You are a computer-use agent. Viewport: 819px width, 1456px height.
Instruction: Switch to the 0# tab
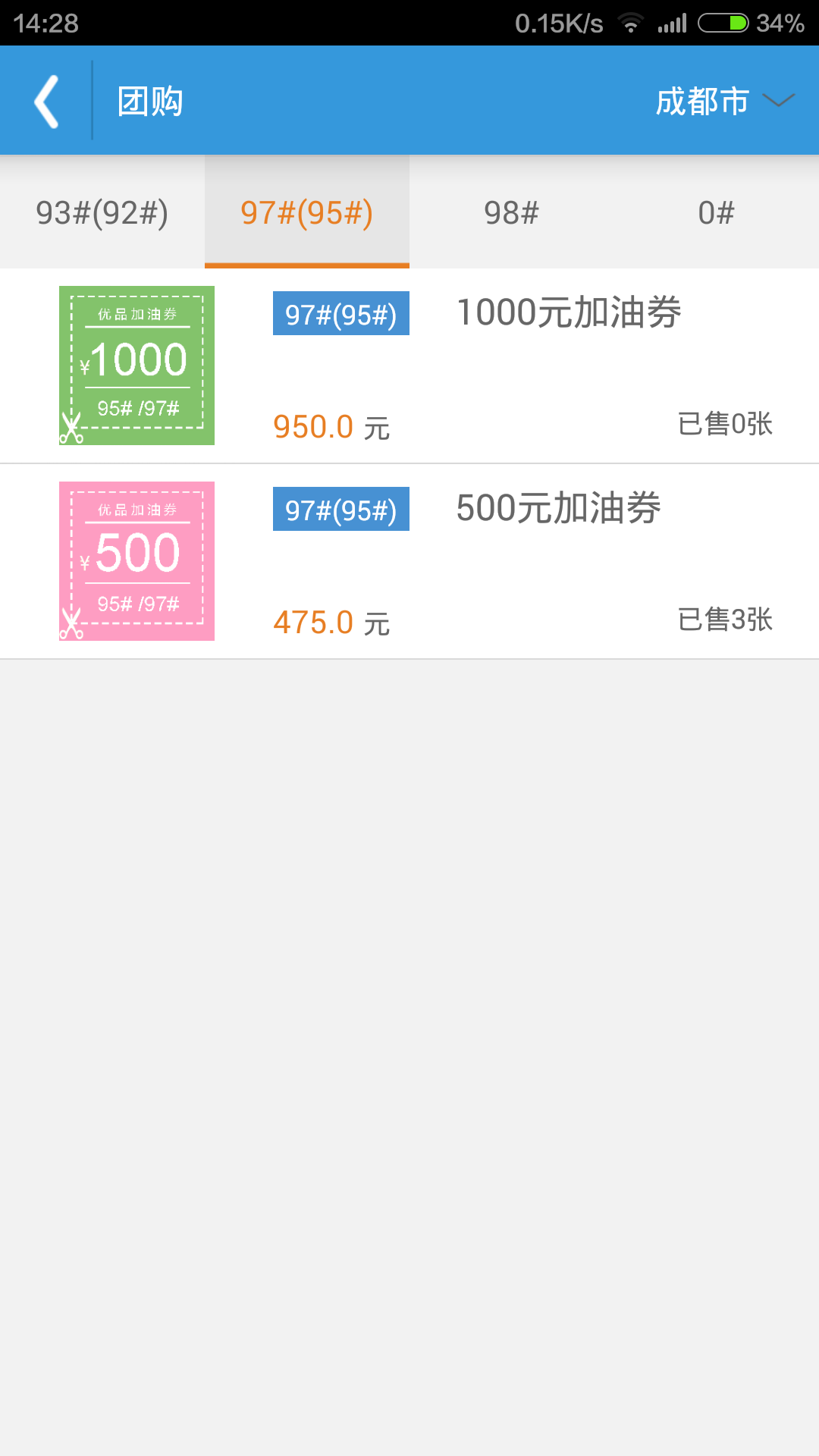[717, 212]
